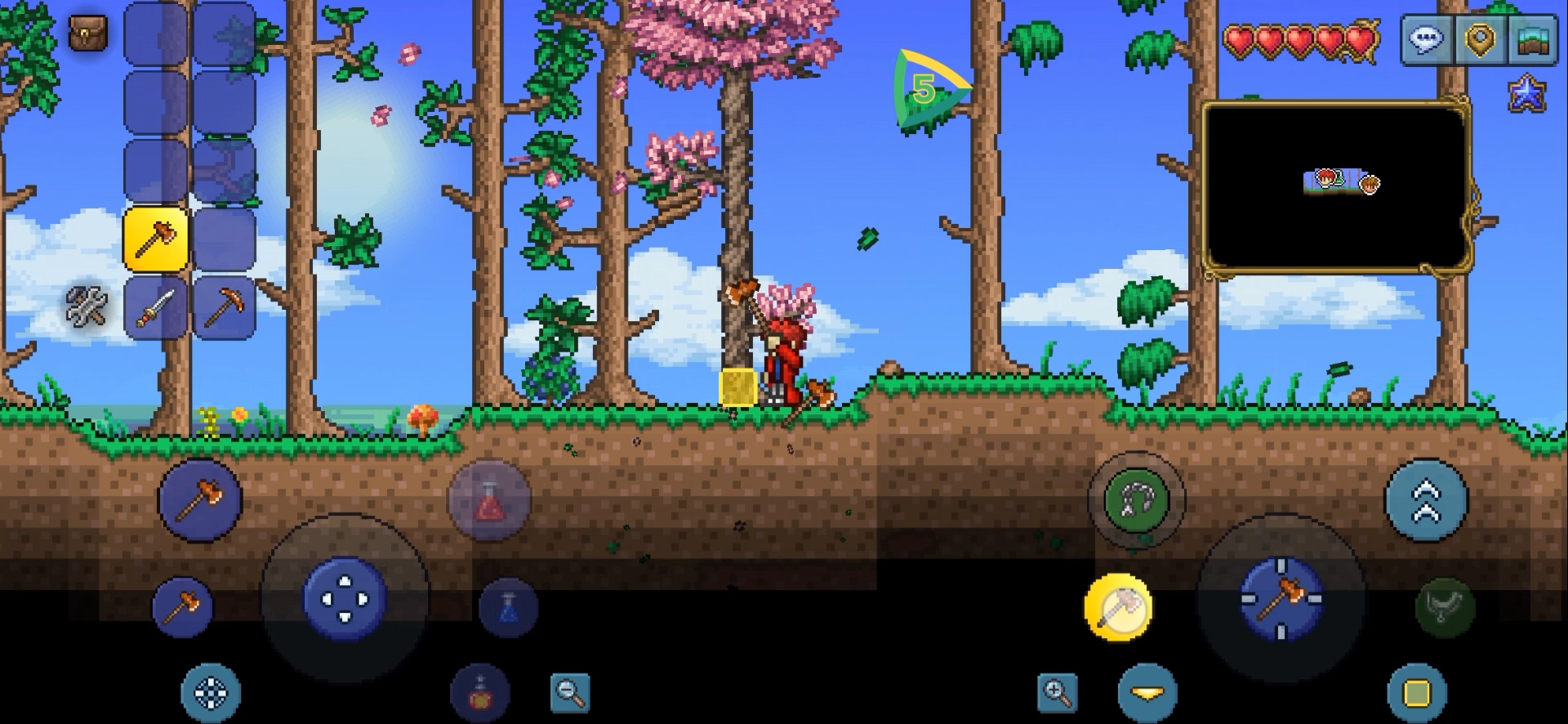Open the landscape icon beside the map pin
This screenshot has height=724, width=1568.
click(1532, 38)
